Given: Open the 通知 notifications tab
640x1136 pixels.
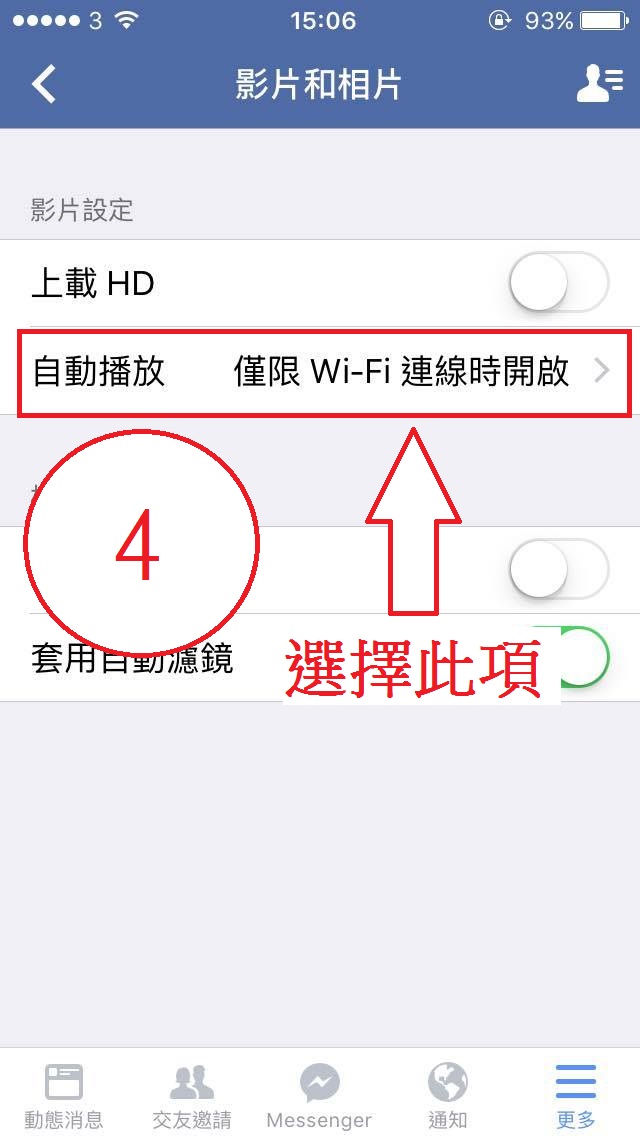Looking at the screenshot, I should (x=447, y=1094).
